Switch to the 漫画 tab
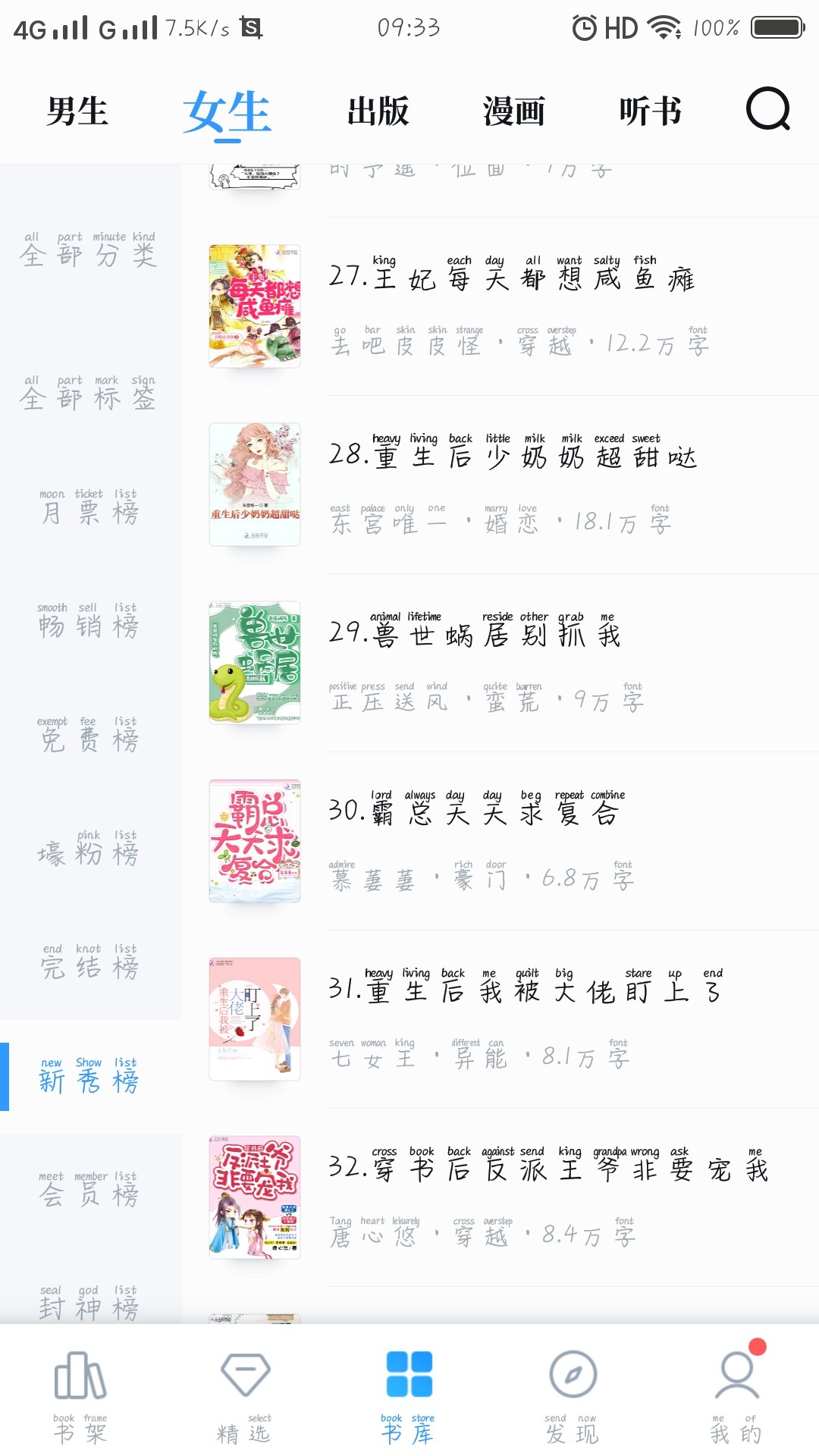The image size is (819, 1456). tap(514, 111)
